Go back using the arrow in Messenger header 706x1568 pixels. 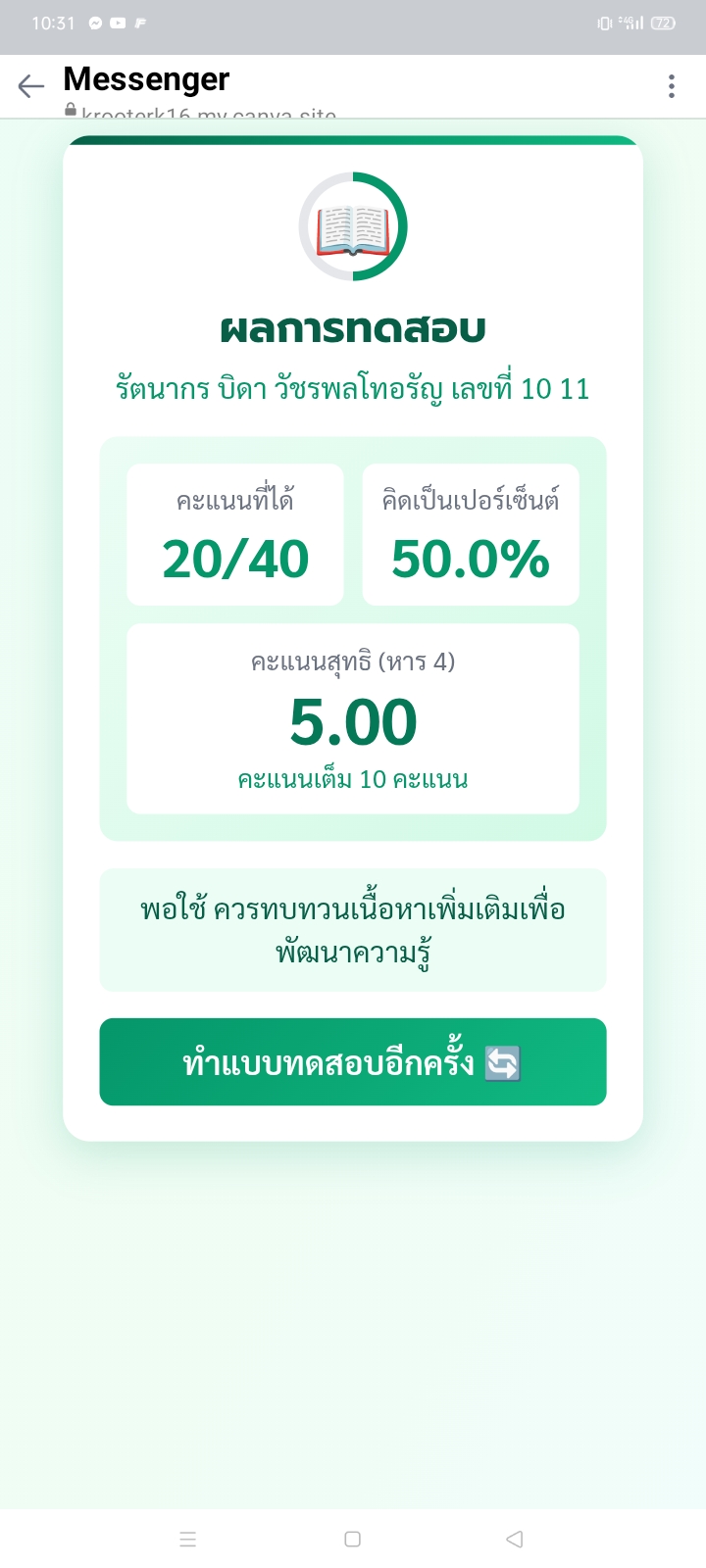tap(31, 86)
